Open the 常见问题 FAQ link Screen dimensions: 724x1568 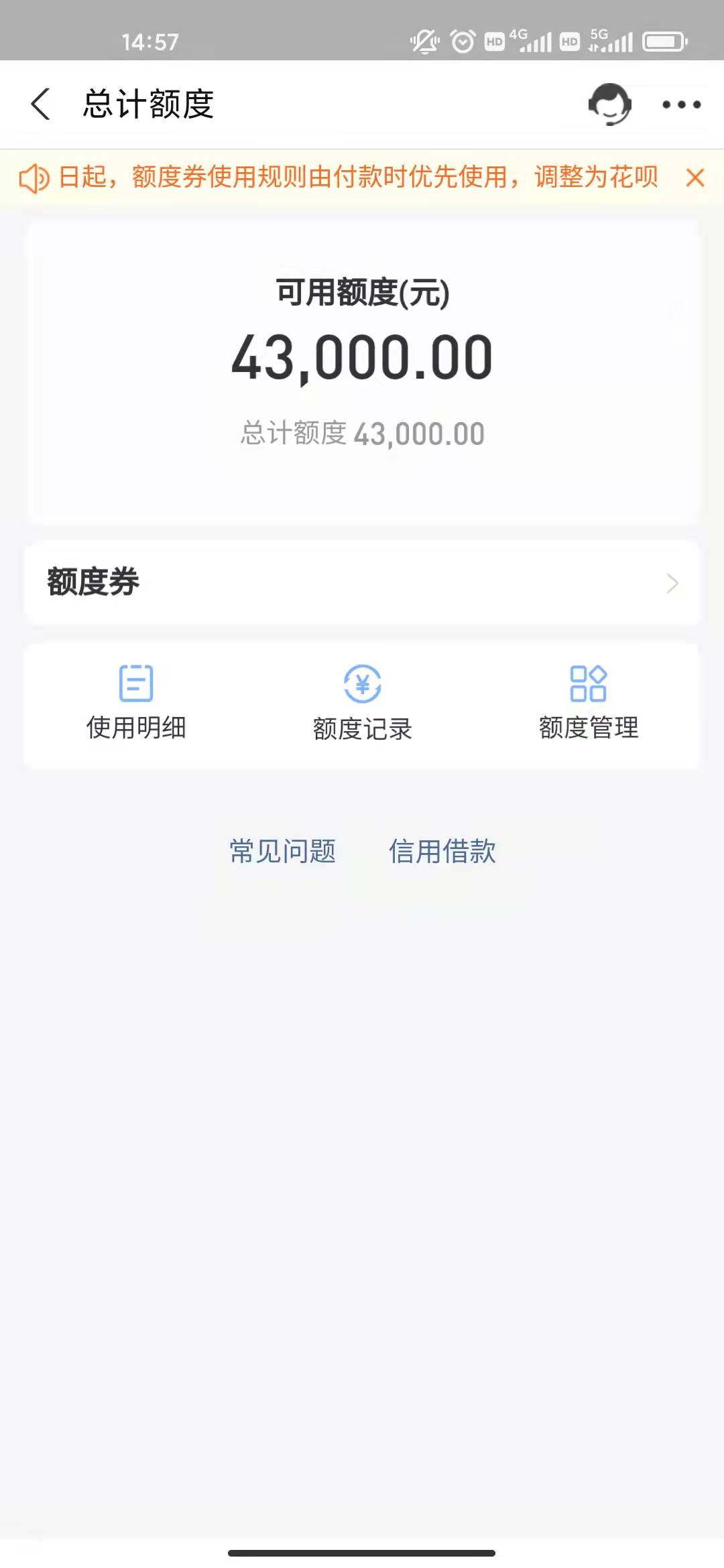[x=282, y=852]
